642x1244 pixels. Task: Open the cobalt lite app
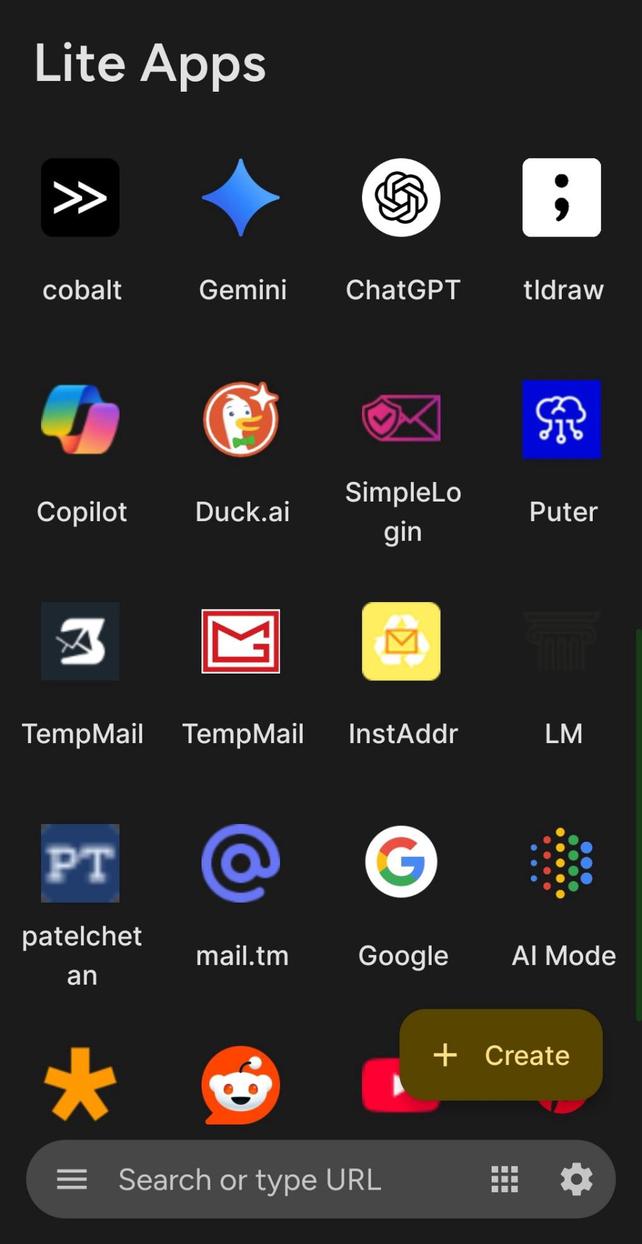tap(81, 198)
